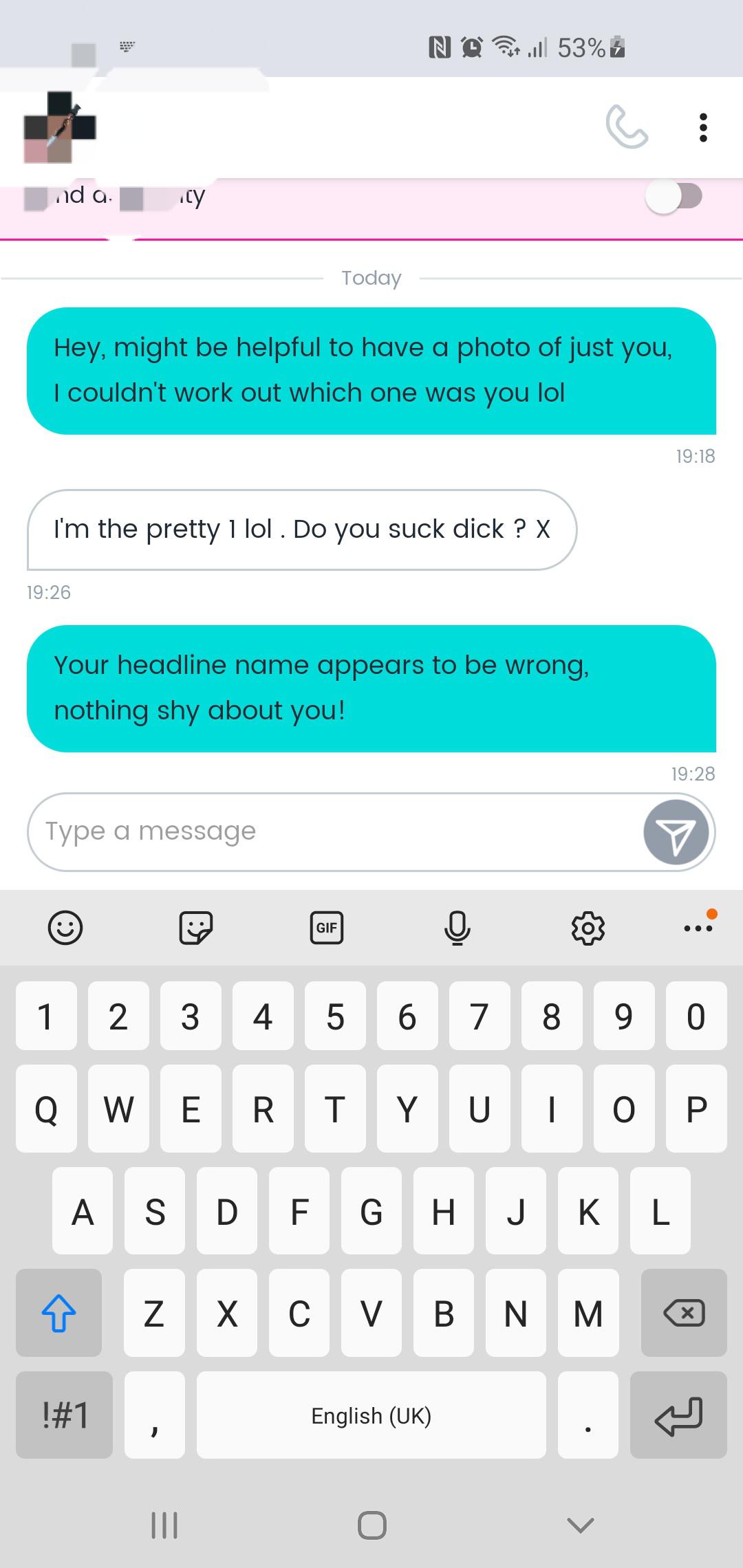The height and width of the screenshot is (1568, 743).
Task: Hide the keyboard with the down chevron
Action: click(580, 1525)
